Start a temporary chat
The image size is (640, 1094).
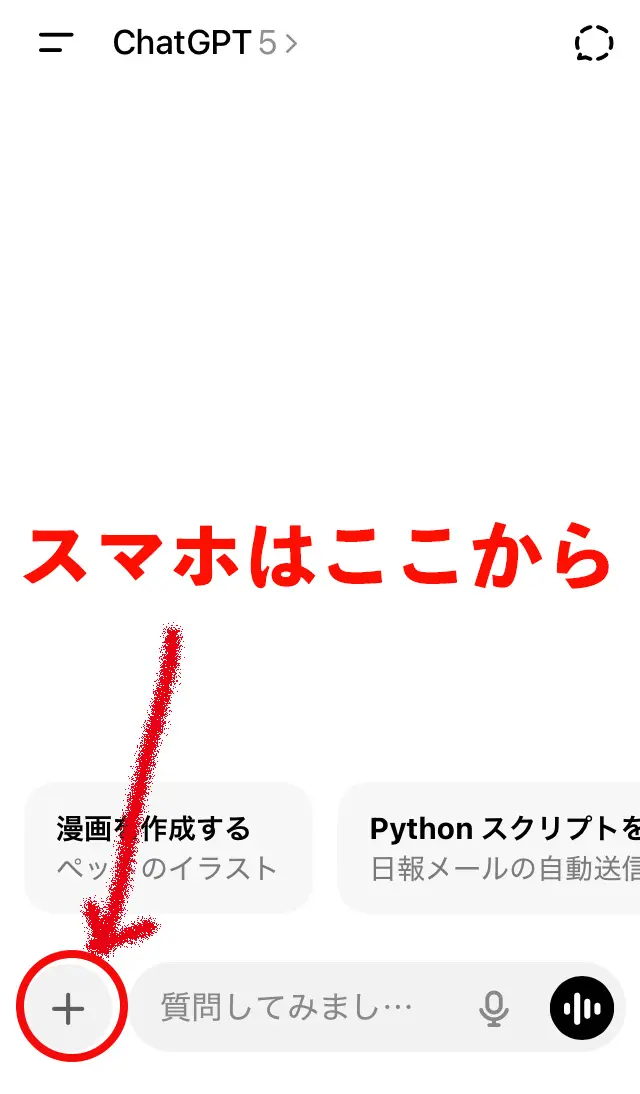pos(593,43)
